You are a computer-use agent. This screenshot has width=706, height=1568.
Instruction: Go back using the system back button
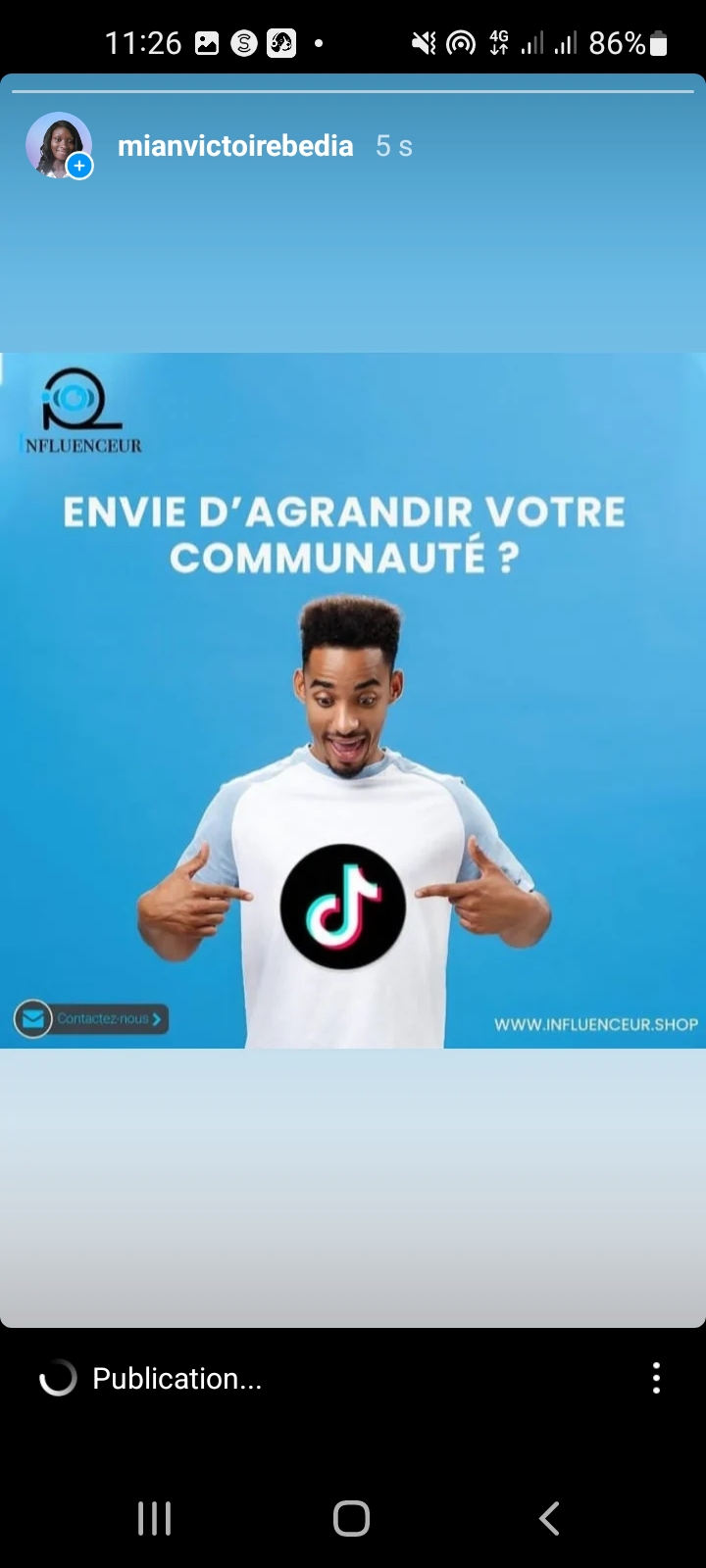549,1518
